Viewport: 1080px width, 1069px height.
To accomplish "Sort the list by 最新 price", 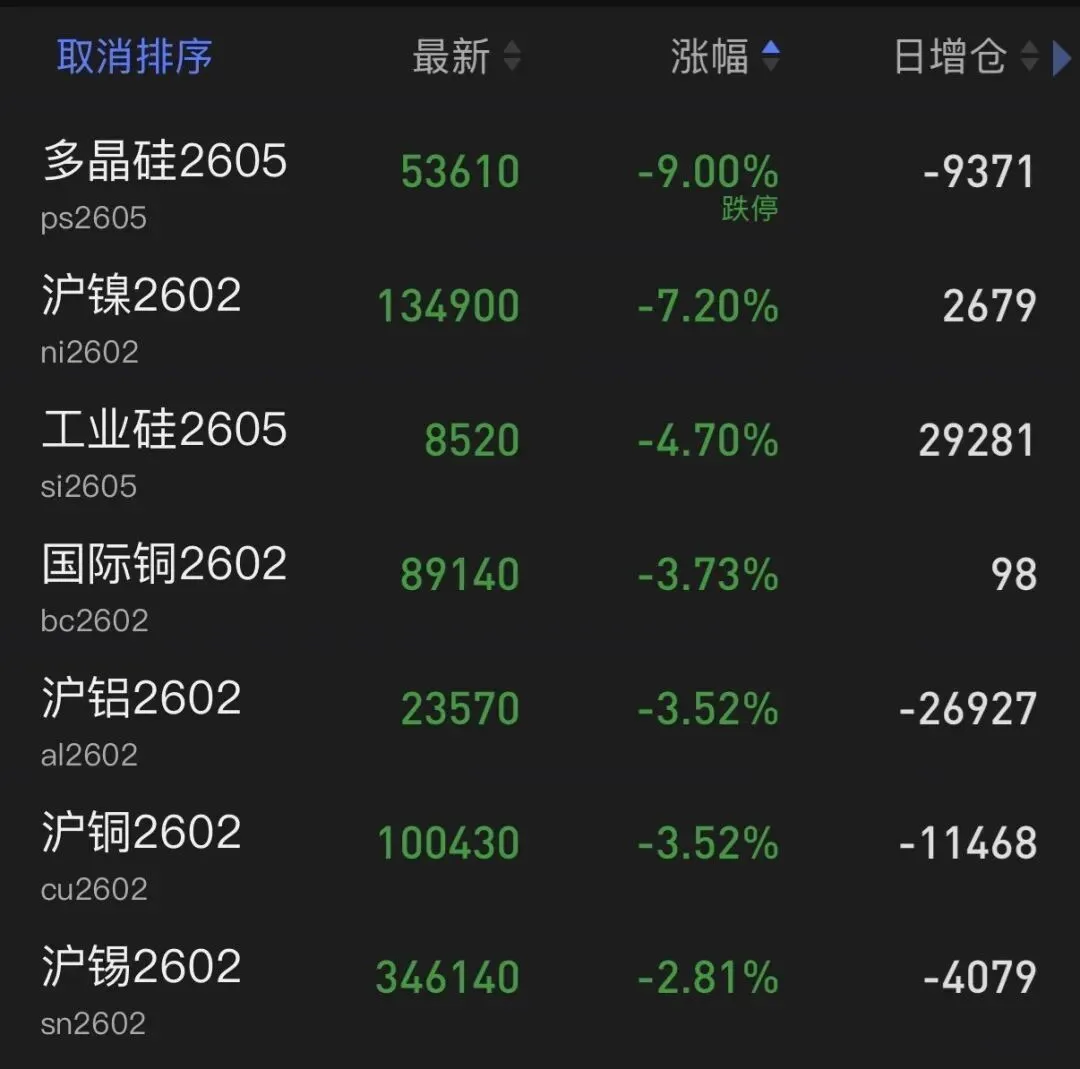I will click(466, 57).
